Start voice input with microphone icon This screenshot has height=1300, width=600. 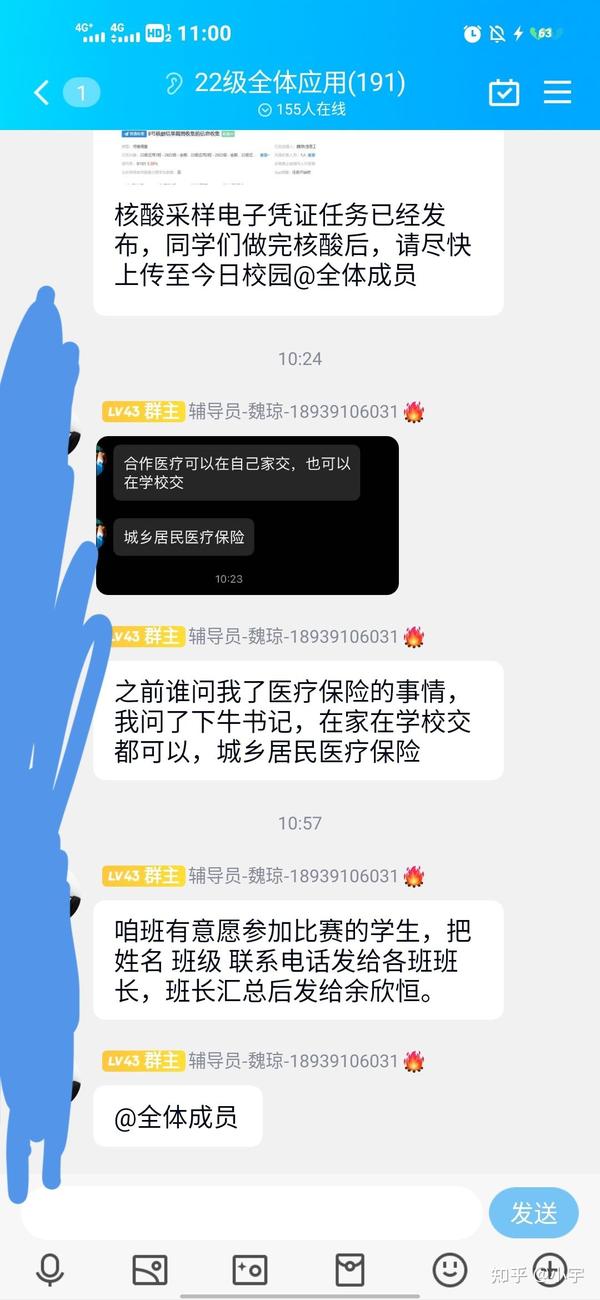pyautogui.click(x=49, y=1270)
